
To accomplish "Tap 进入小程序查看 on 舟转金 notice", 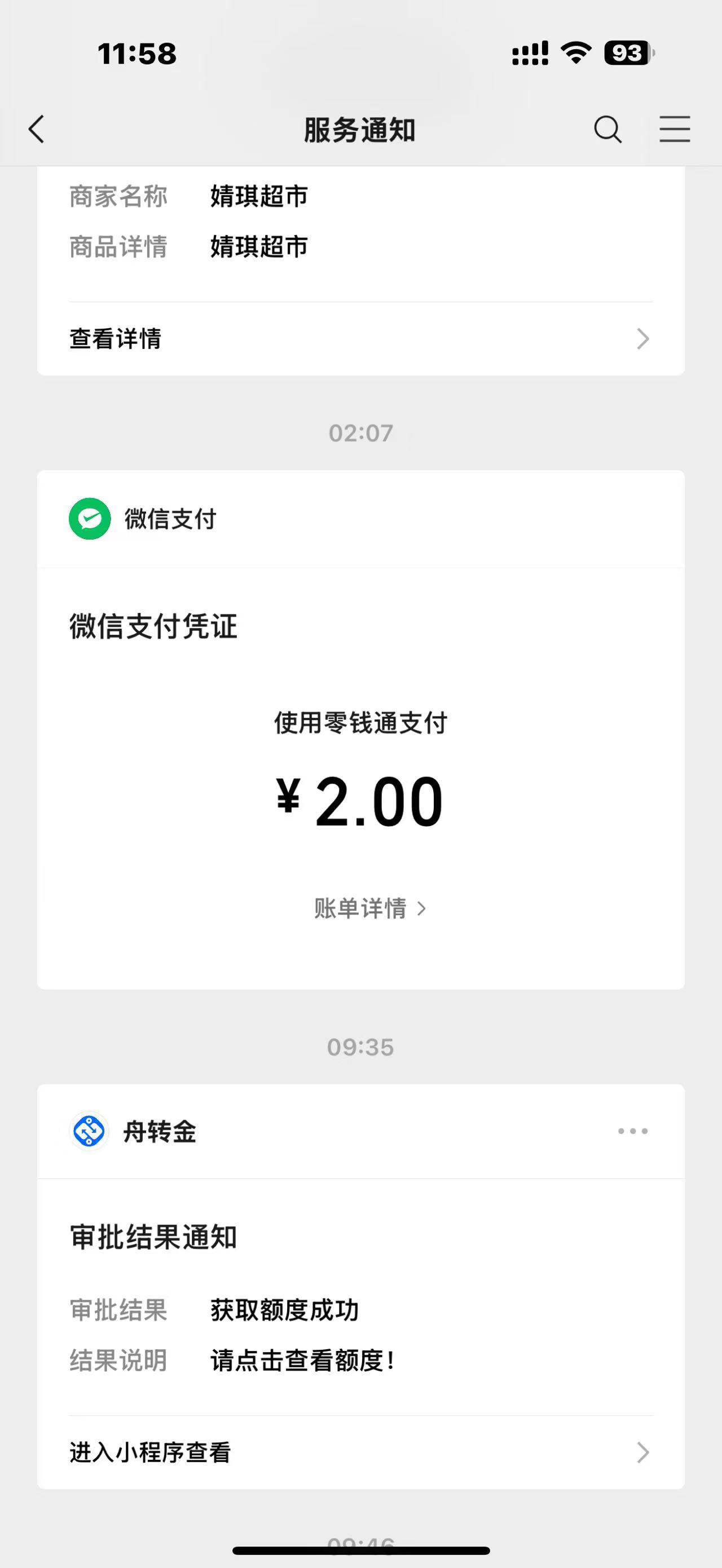I will [360, 1452].
